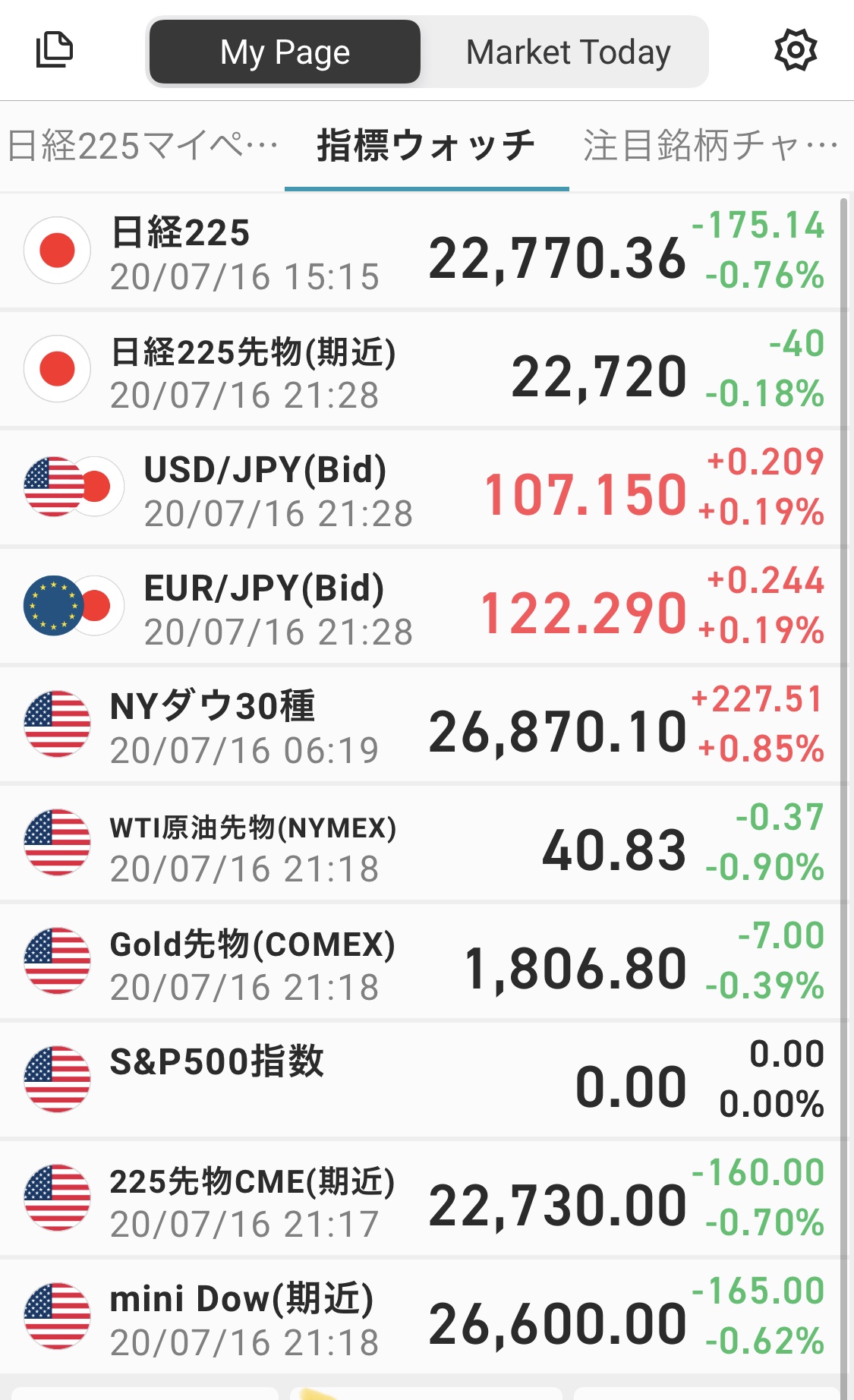Open the pages copy icon at top left
Viewport: 854px width, 1400px height.
[x=55, y=50]
